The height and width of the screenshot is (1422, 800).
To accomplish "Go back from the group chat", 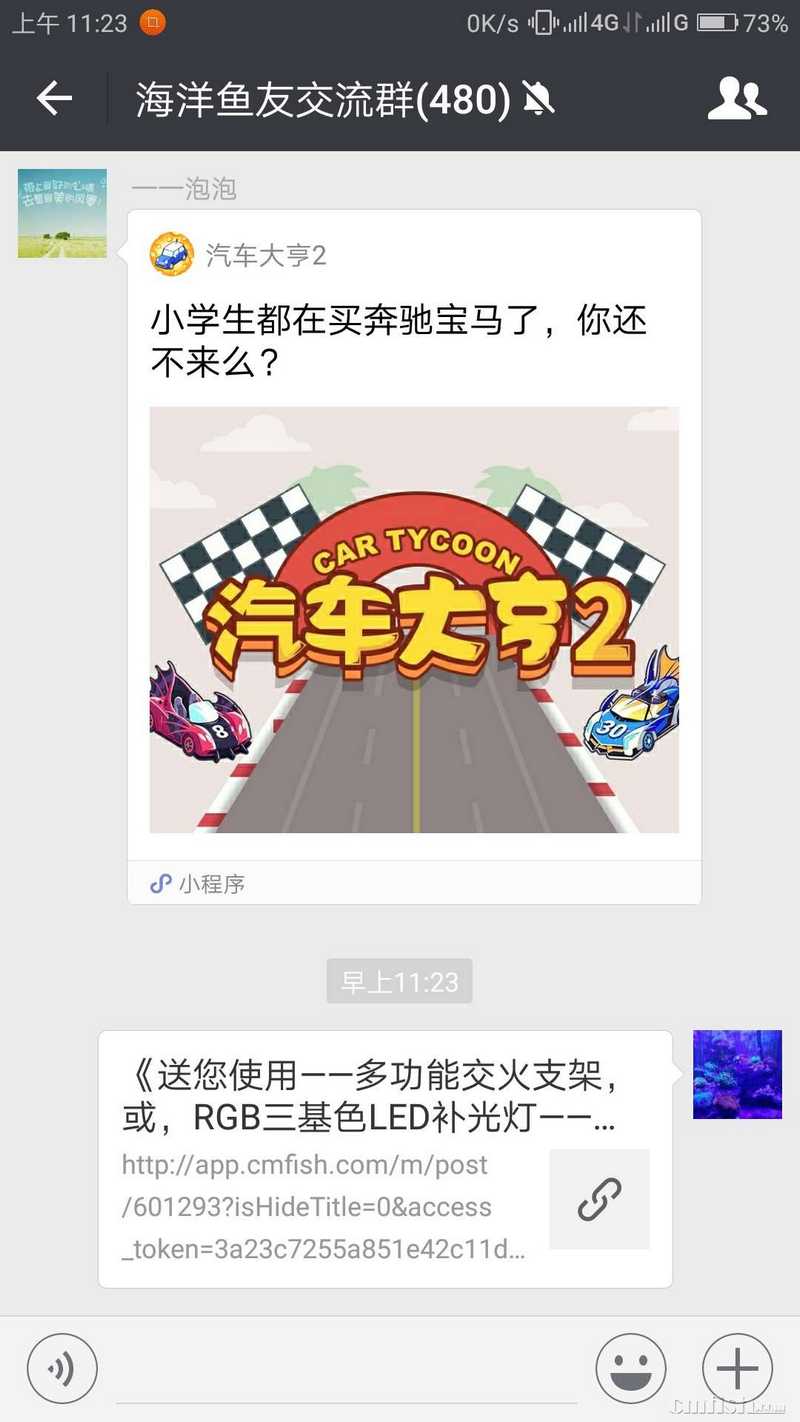I will tap(54, 98).
